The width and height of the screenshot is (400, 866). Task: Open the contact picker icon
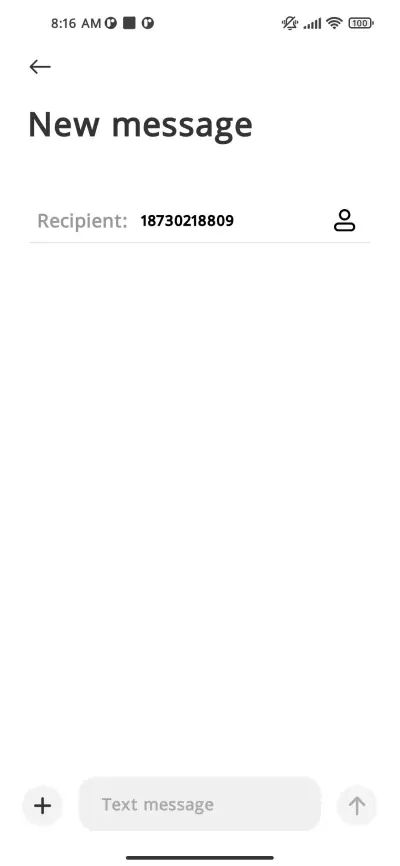point(344,220)
